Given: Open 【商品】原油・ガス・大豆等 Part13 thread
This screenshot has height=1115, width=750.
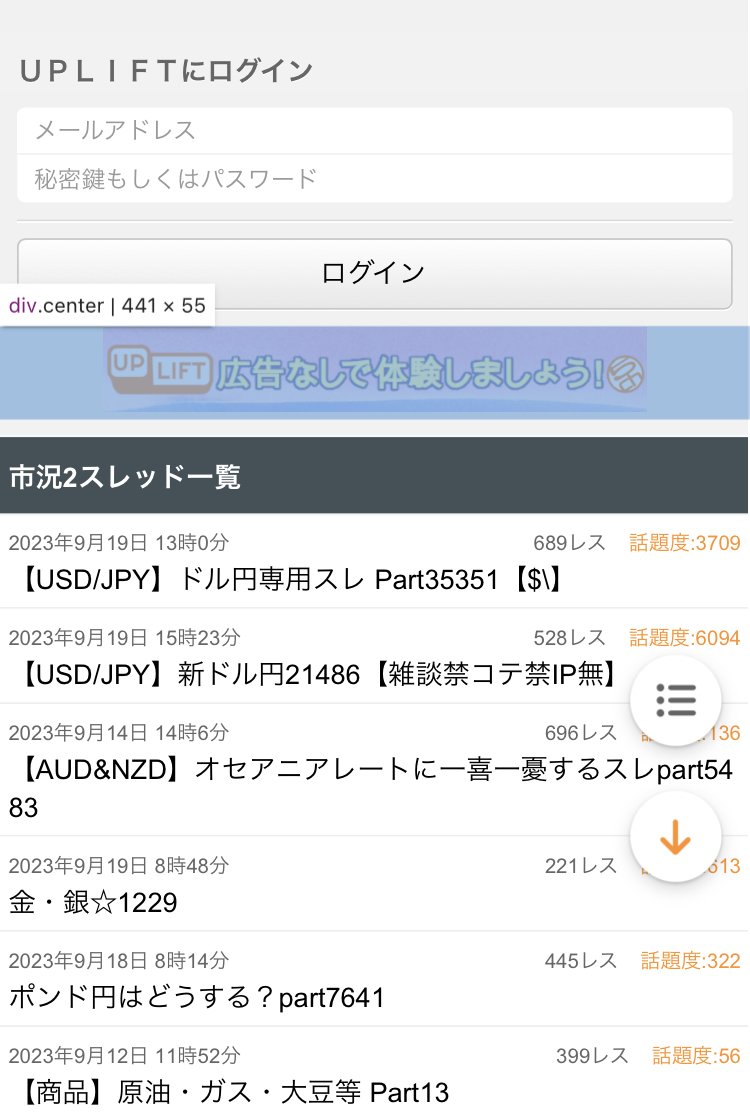Looking at the screenshot, I should (x=230, y=1092).
